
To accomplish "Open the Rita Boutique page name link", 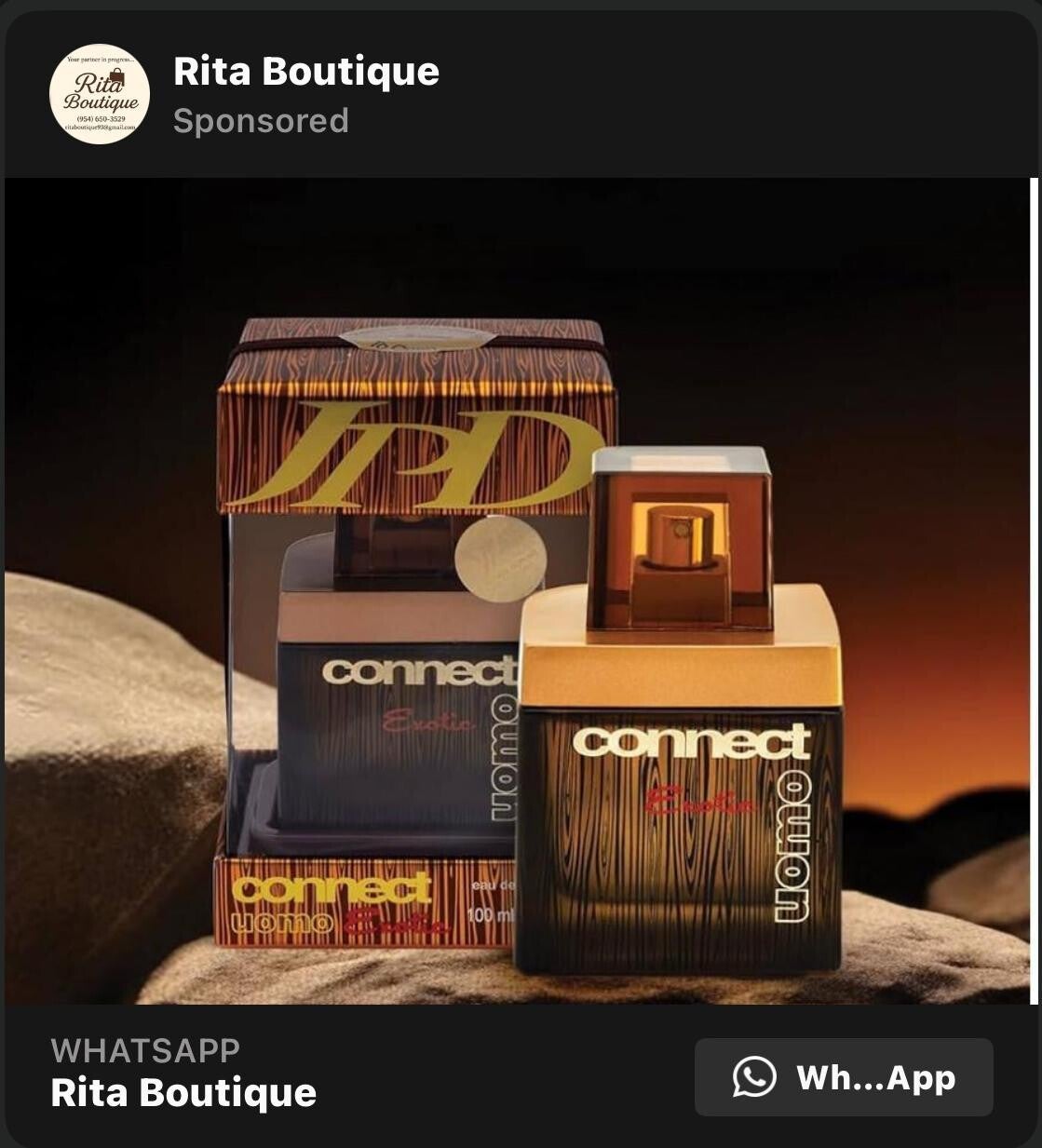I will tap(305, 72).
